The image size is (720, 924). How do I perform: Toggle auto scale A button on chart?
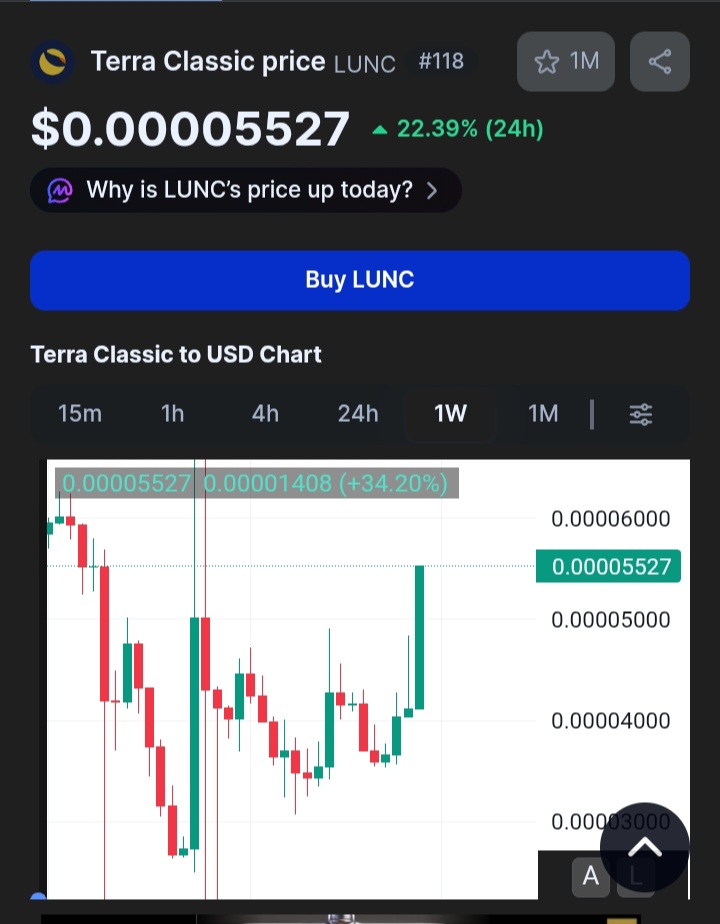590,877
